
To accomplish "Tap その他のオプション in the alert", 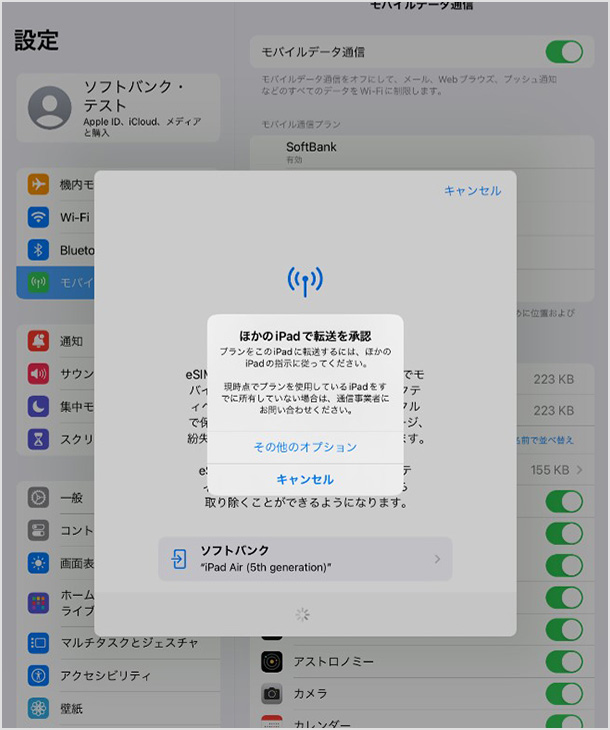I will pos(305,447).
